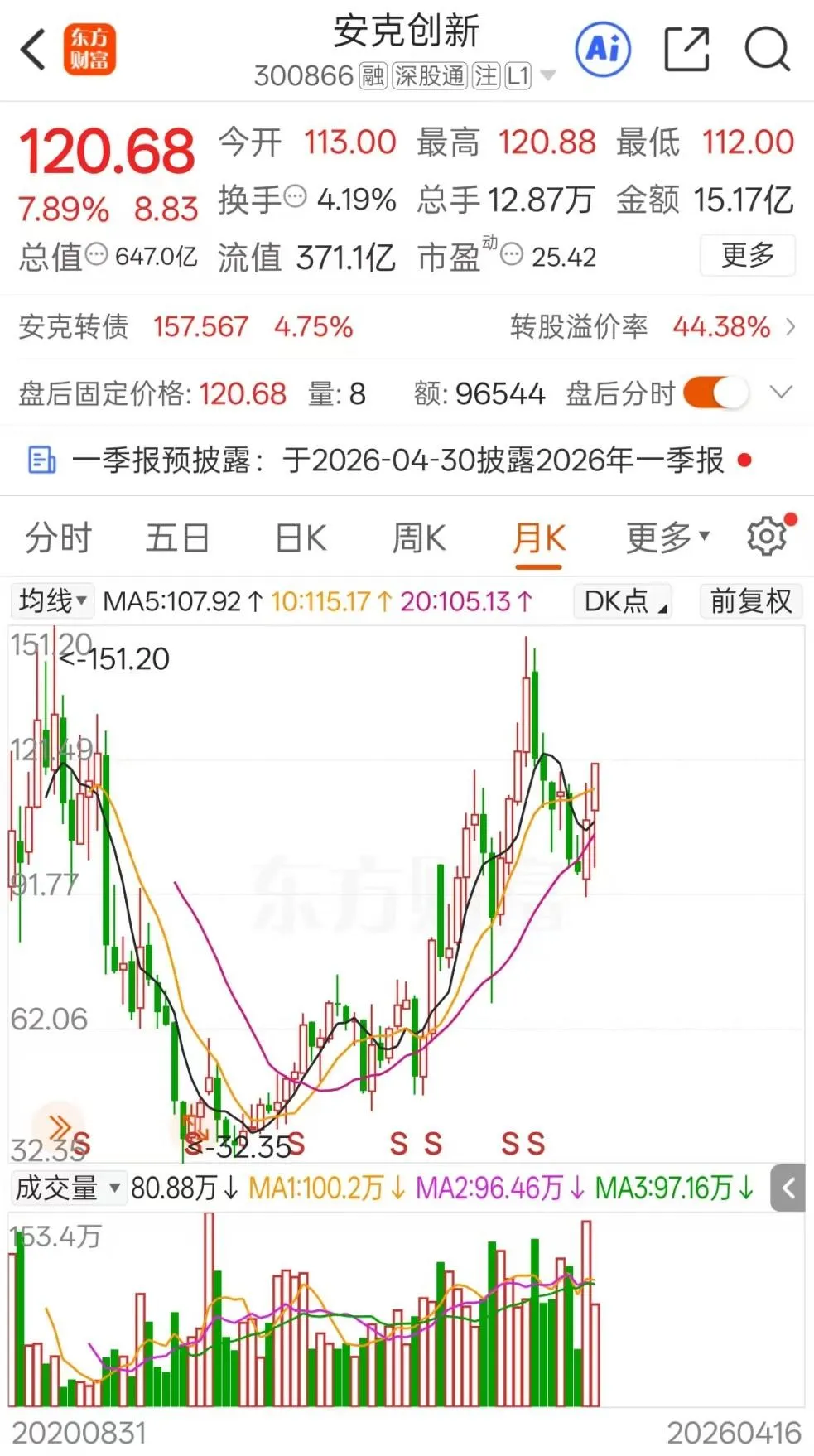Tap the 更多 button for more quote data
Screen dimensions: 814x1456
pyautogui.click(x=747, y=255)
